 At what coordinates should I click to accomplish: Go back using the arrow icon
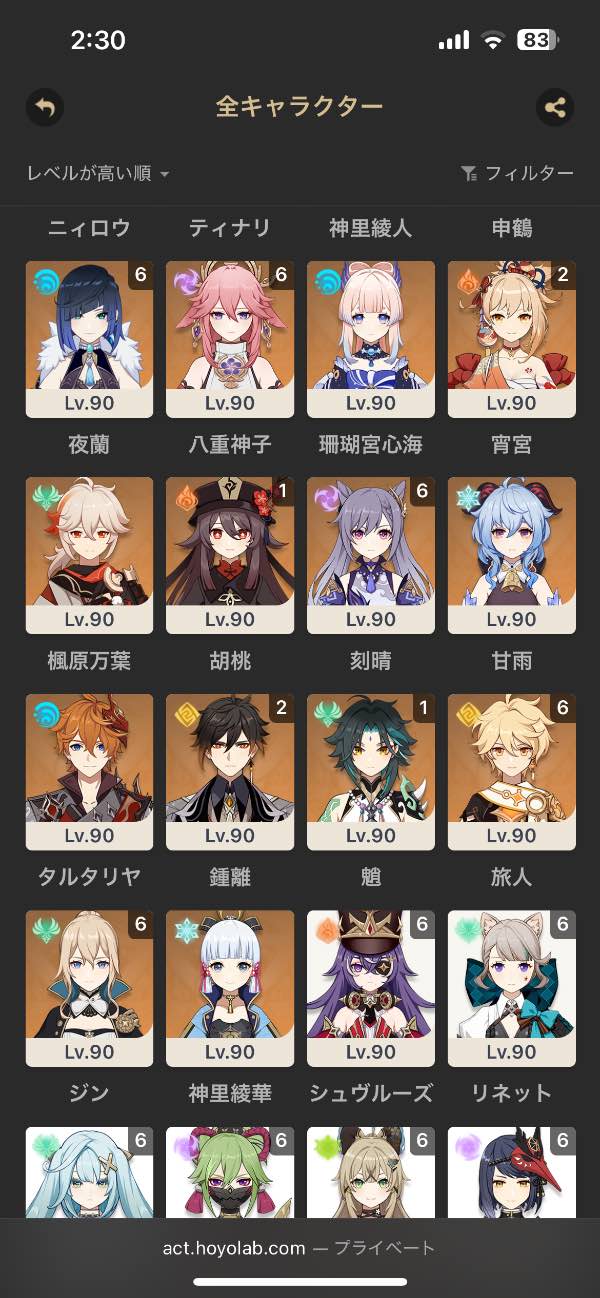(x=44, y=107)
